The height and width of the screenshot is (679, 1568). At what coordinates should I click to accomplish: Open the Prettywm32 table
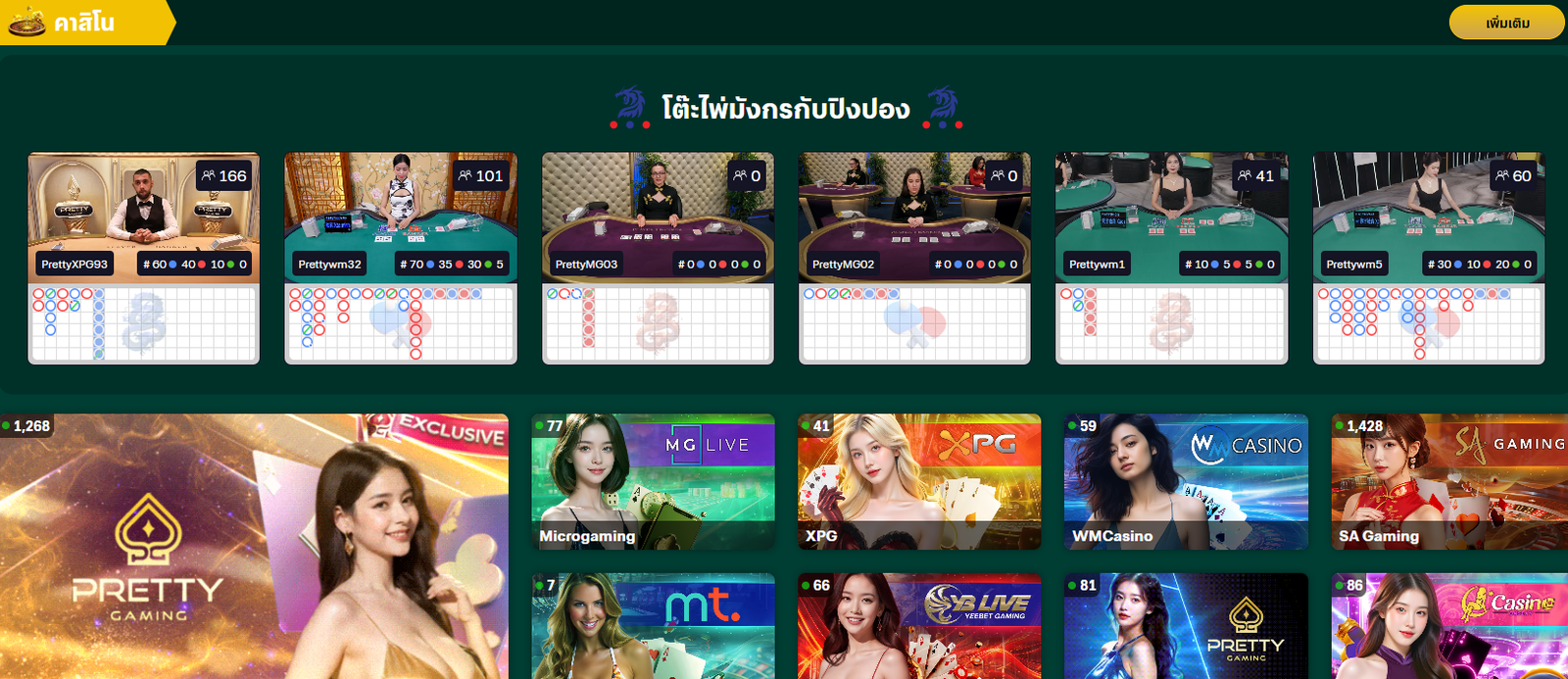[x=400, y=218]
